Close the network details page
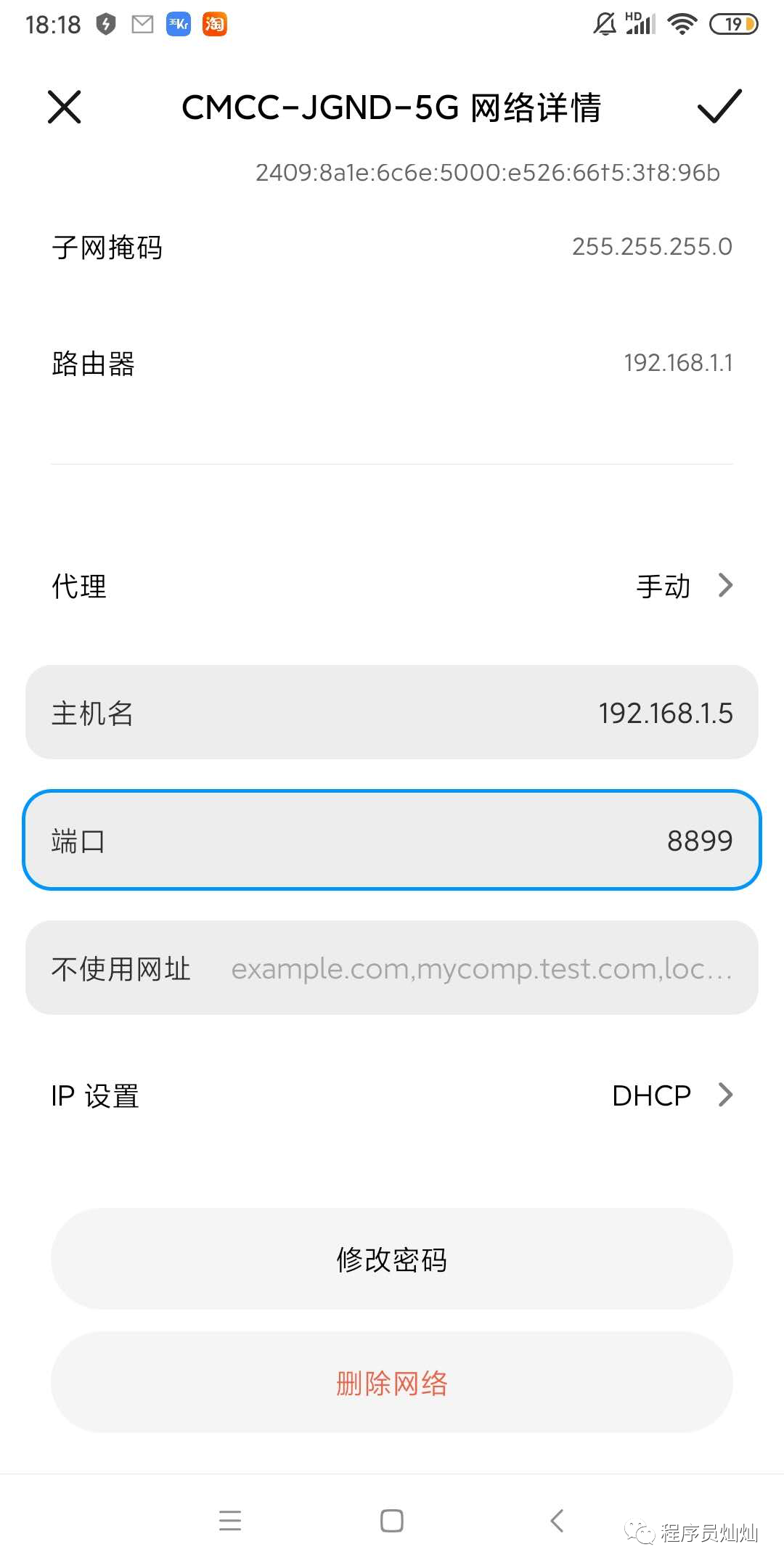 click(x=64, y=107)
